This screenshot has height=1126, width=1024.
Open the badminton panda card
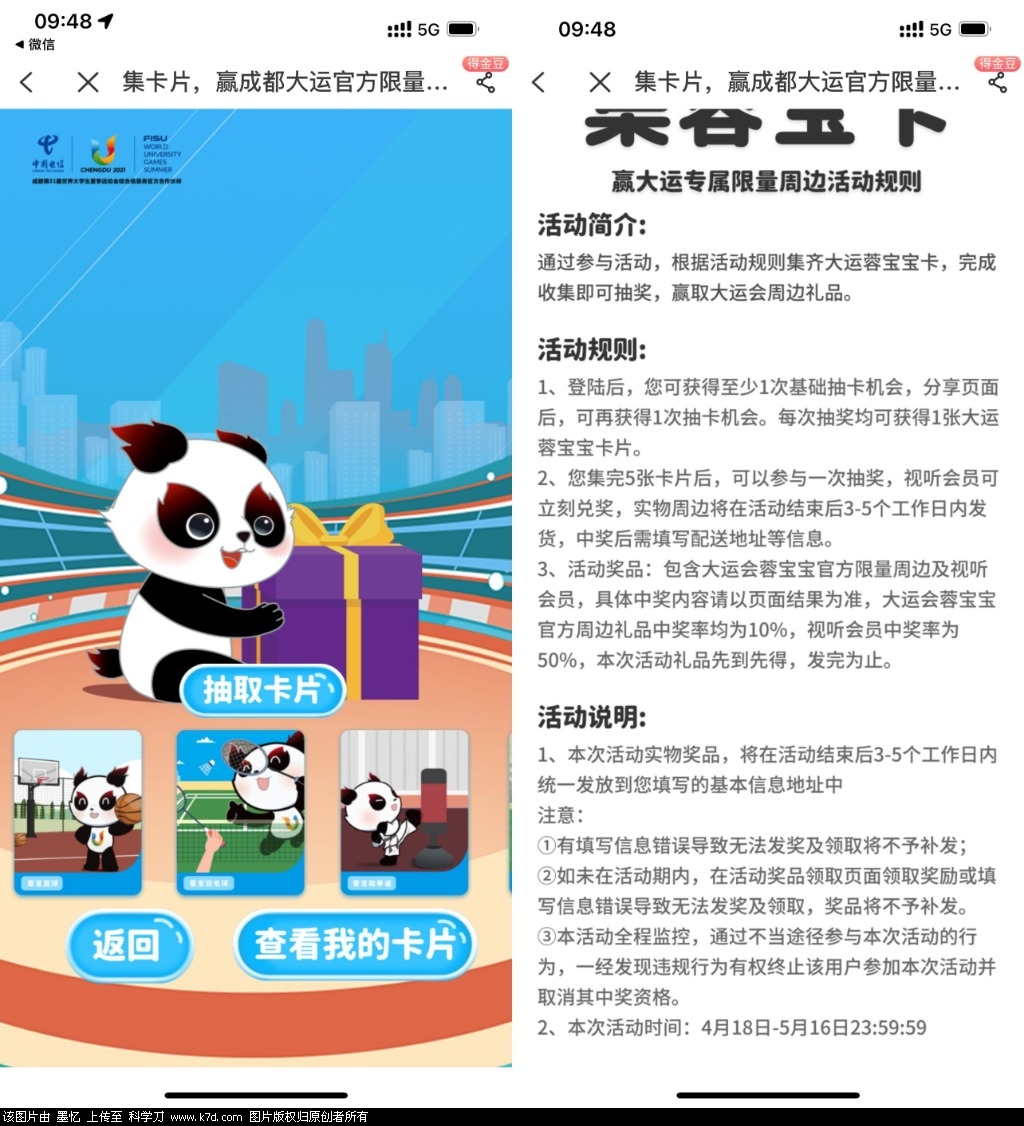click(241, 812)
